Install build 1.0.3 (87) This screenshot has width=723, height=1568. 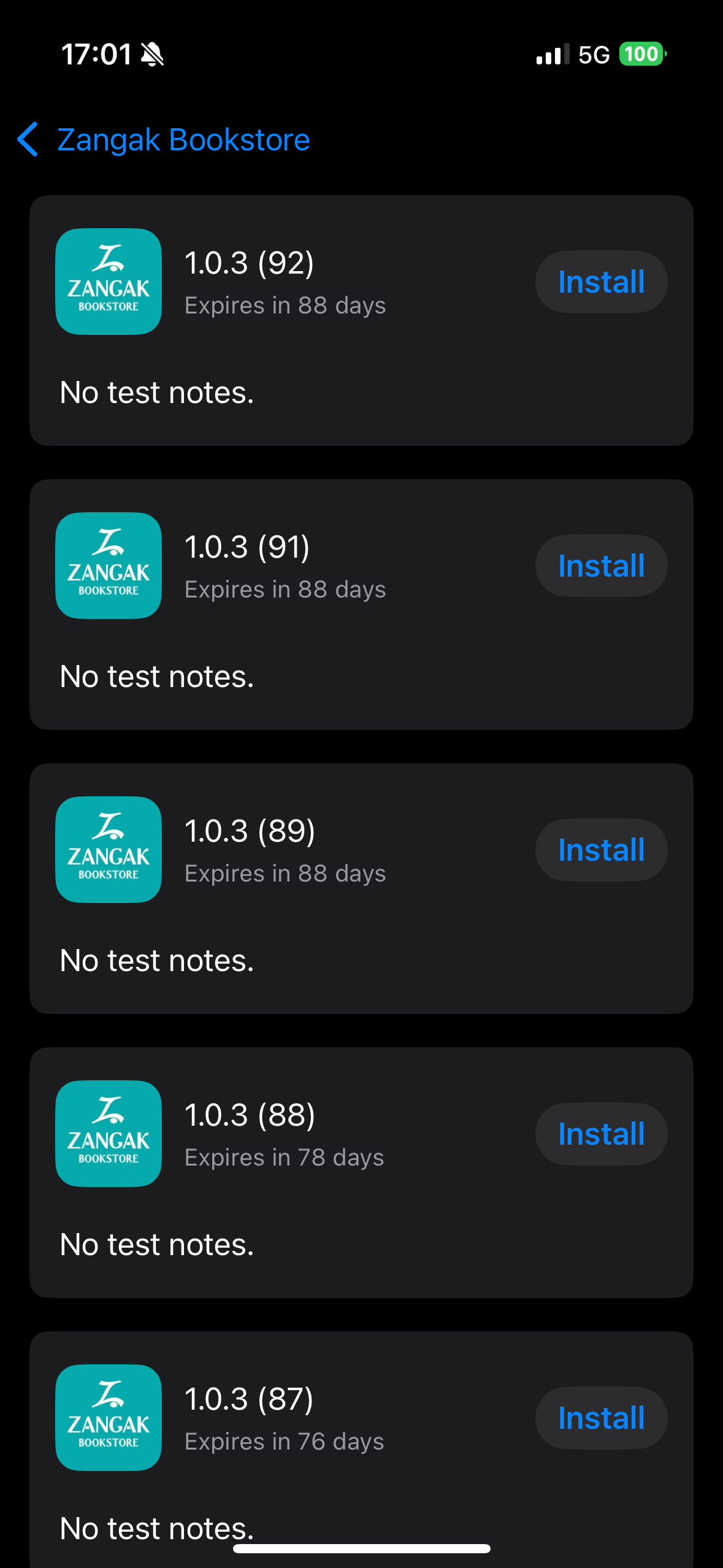pos(601,1418)
